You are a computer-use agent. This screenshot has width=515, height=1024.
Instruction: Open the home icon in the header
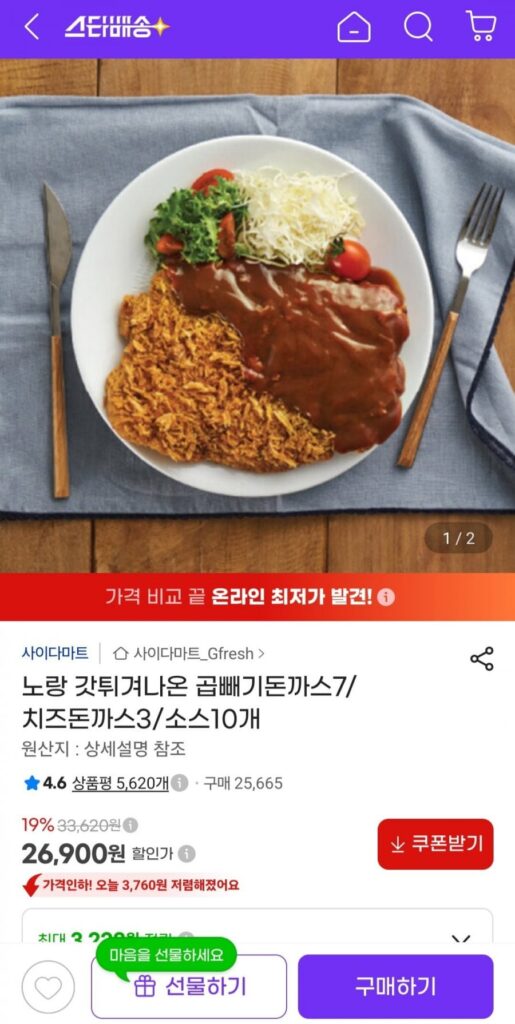click(354, 27)
